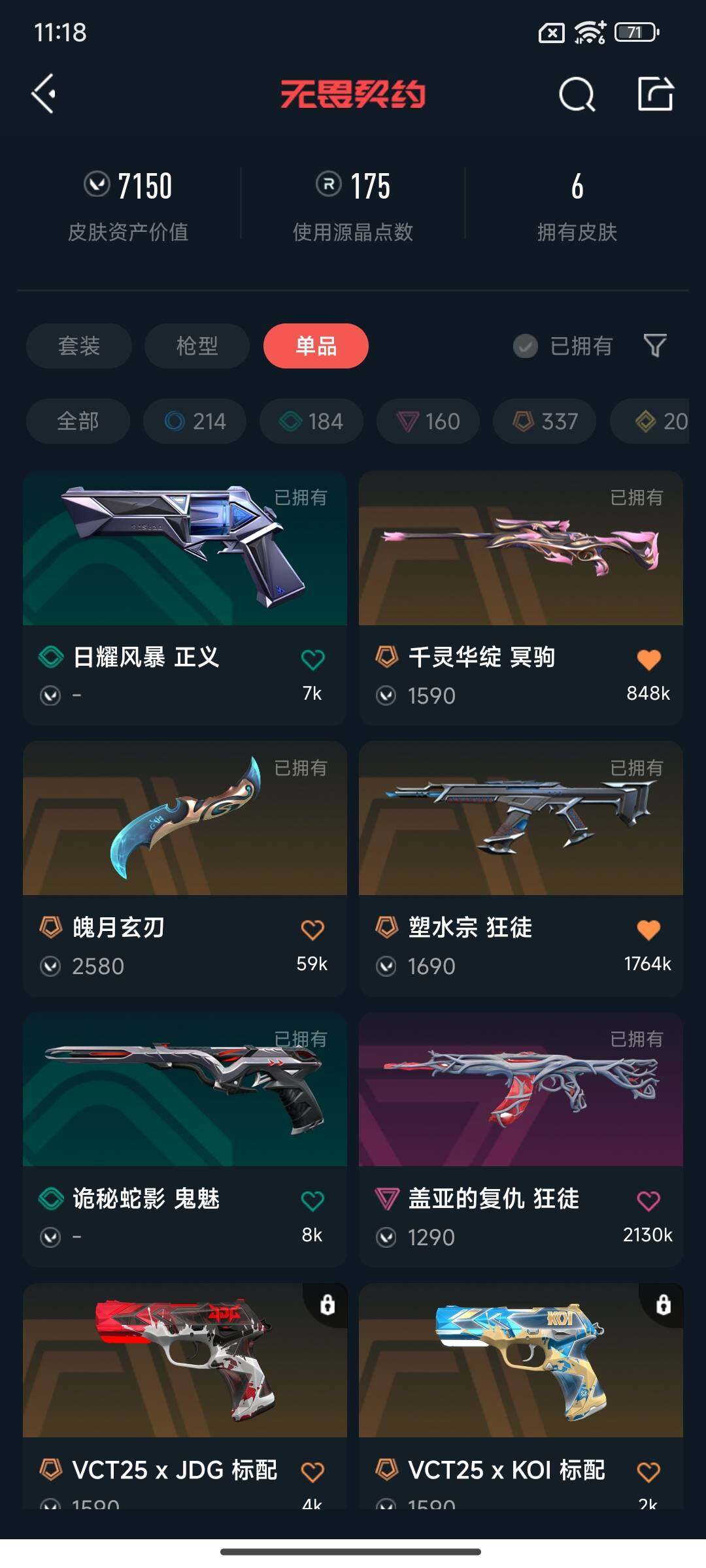Open the 日耀风暴 正义 skin card
Viewport: 706px width, 1568px height.
(185, 549)
